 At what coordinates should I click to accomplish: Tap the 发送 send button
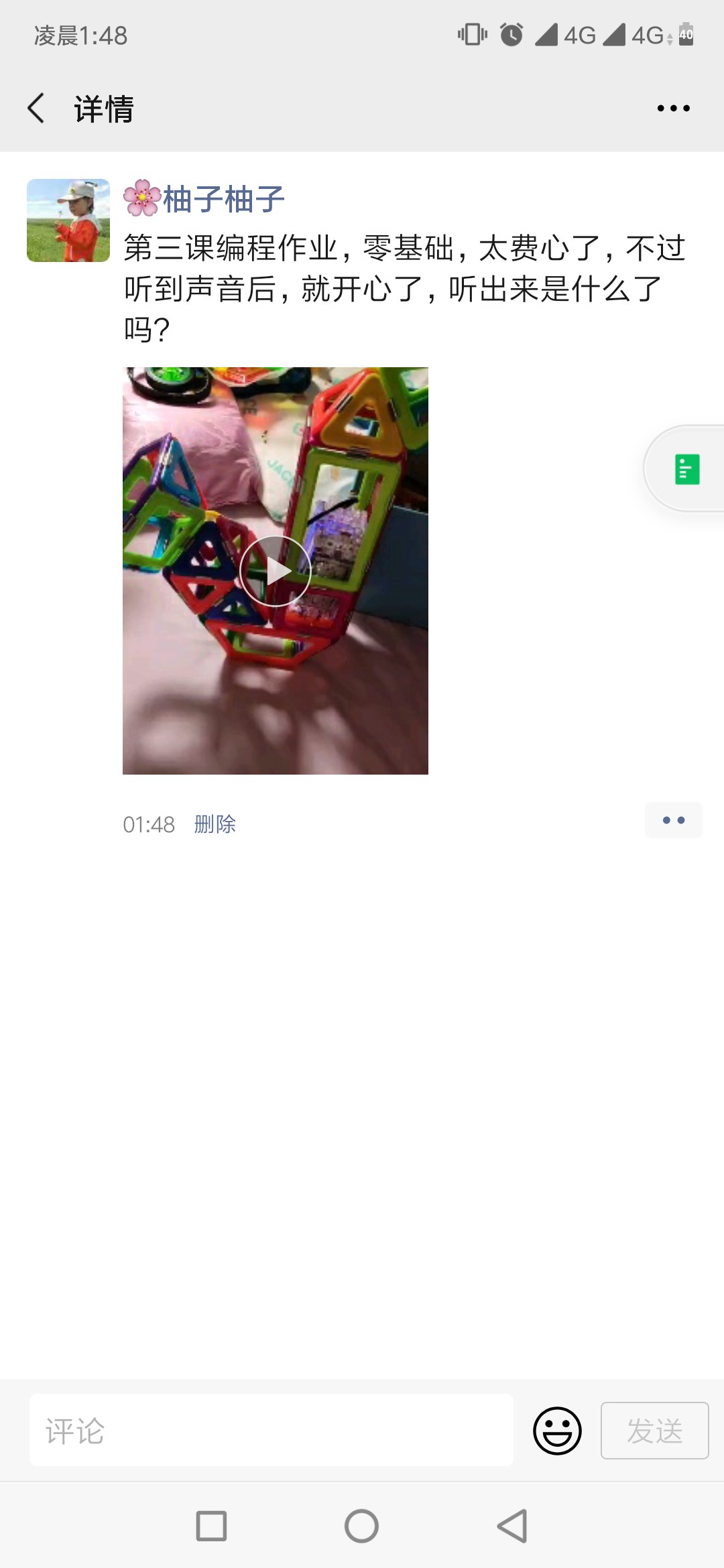655,1431
